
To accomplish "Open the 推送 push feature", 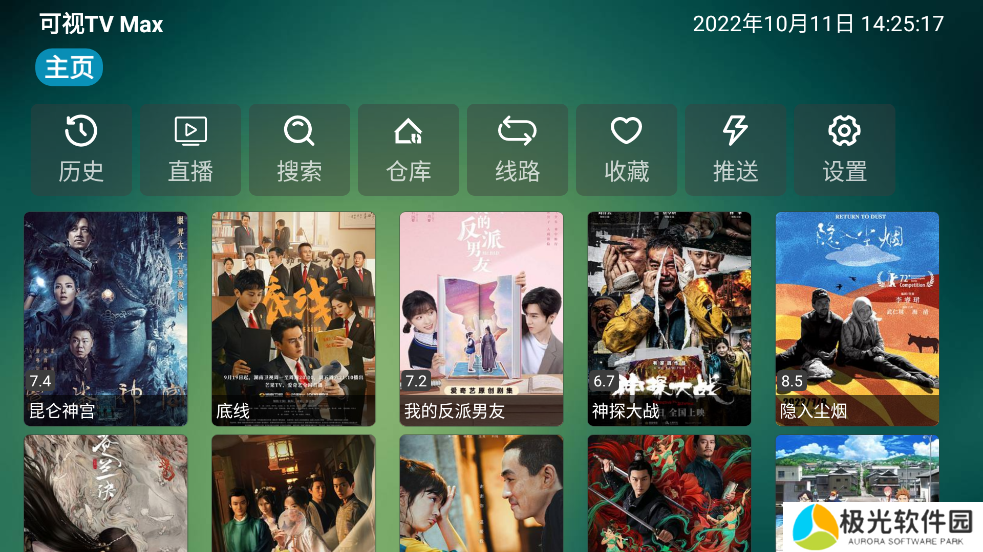I will click(x=735, y=150).
